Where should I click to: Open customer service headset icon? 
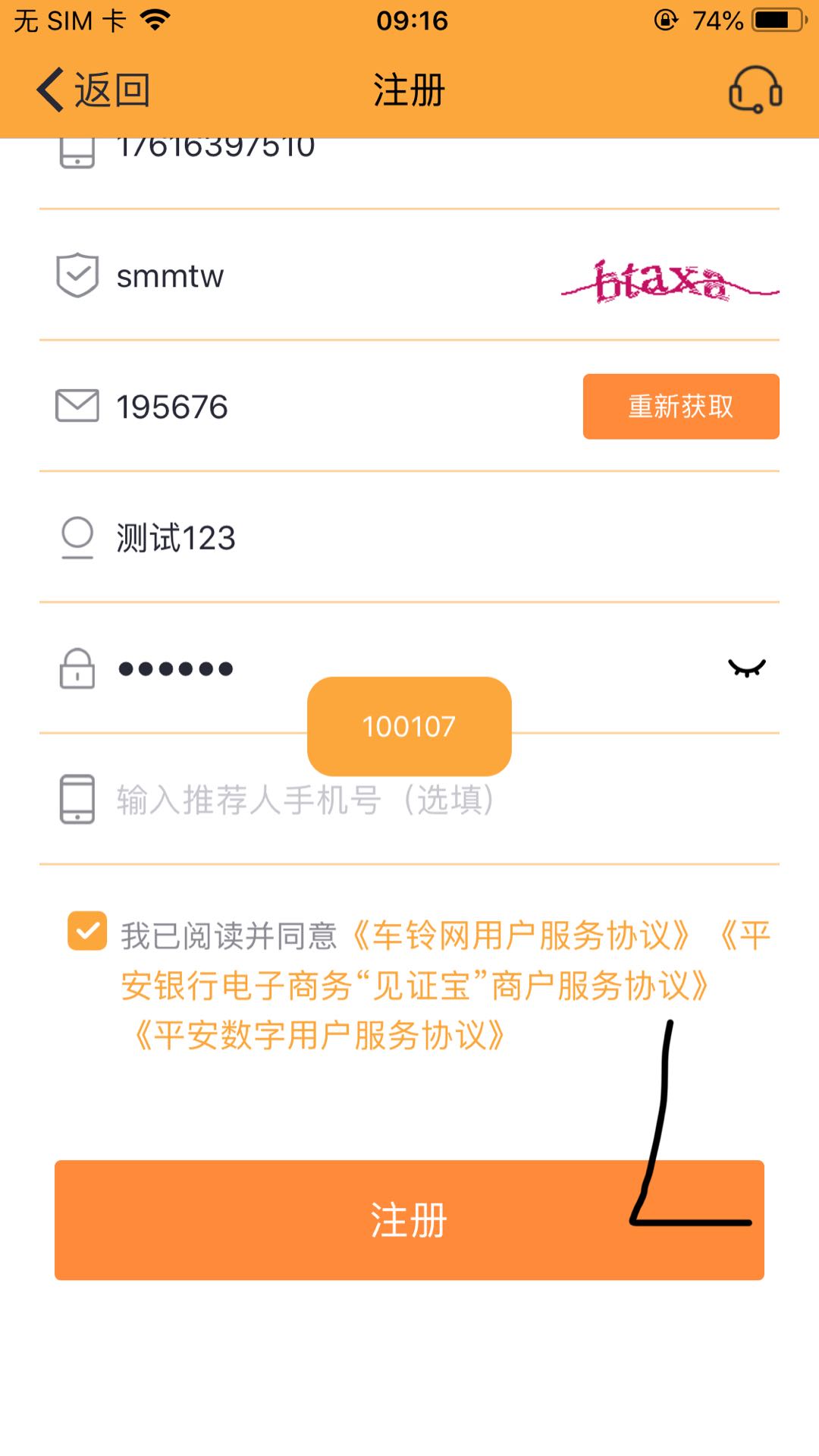pyautogui.click(x=755, y=90)
